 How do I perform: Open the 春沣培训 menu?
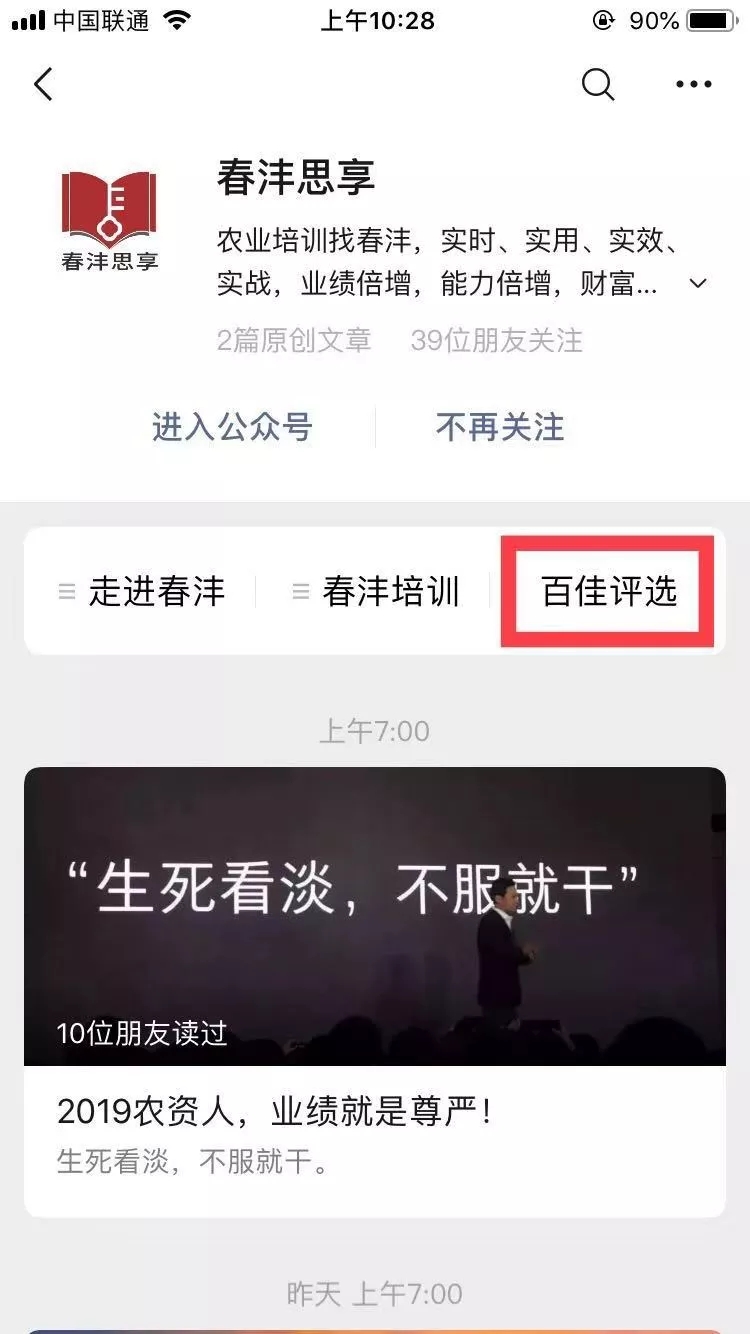(376, 591)
